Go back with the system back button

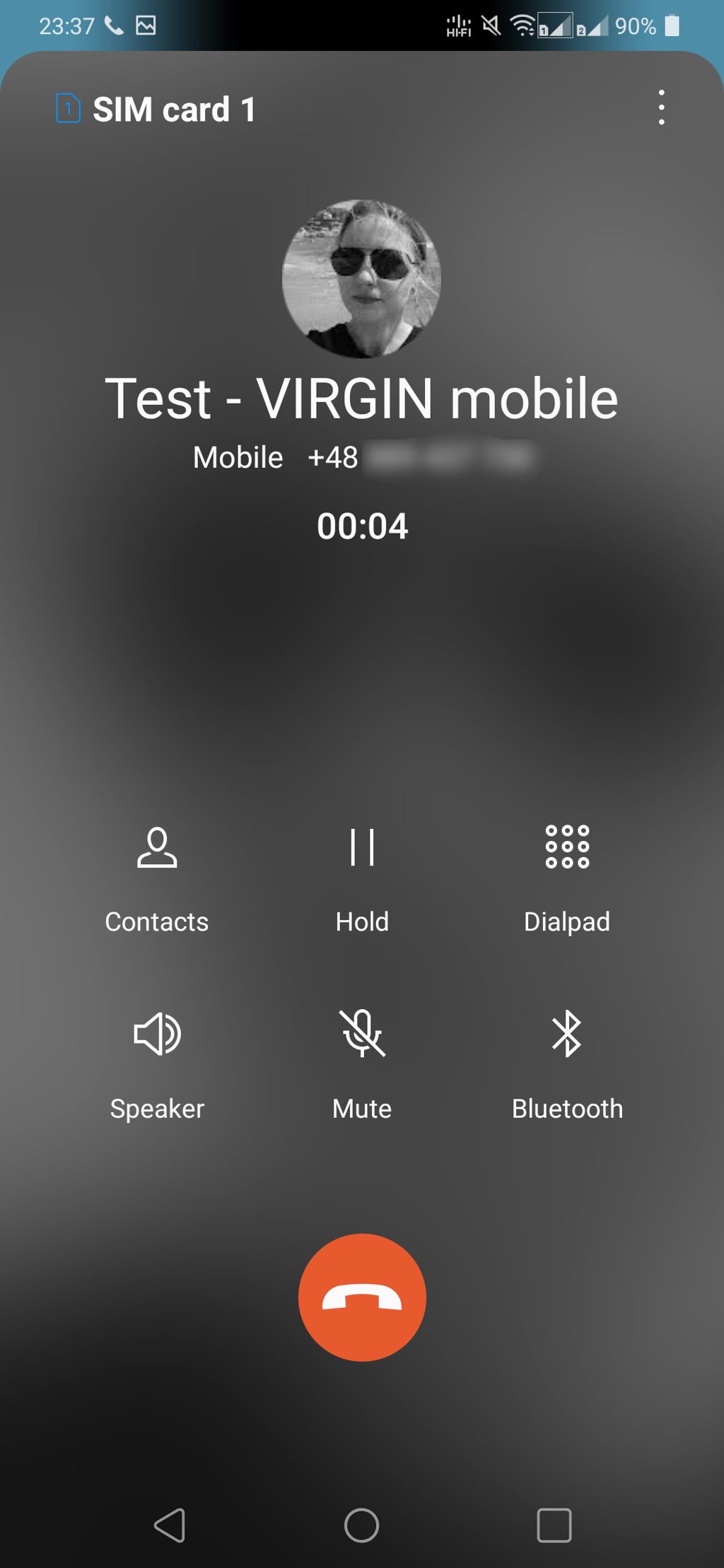coord(170,1525)
